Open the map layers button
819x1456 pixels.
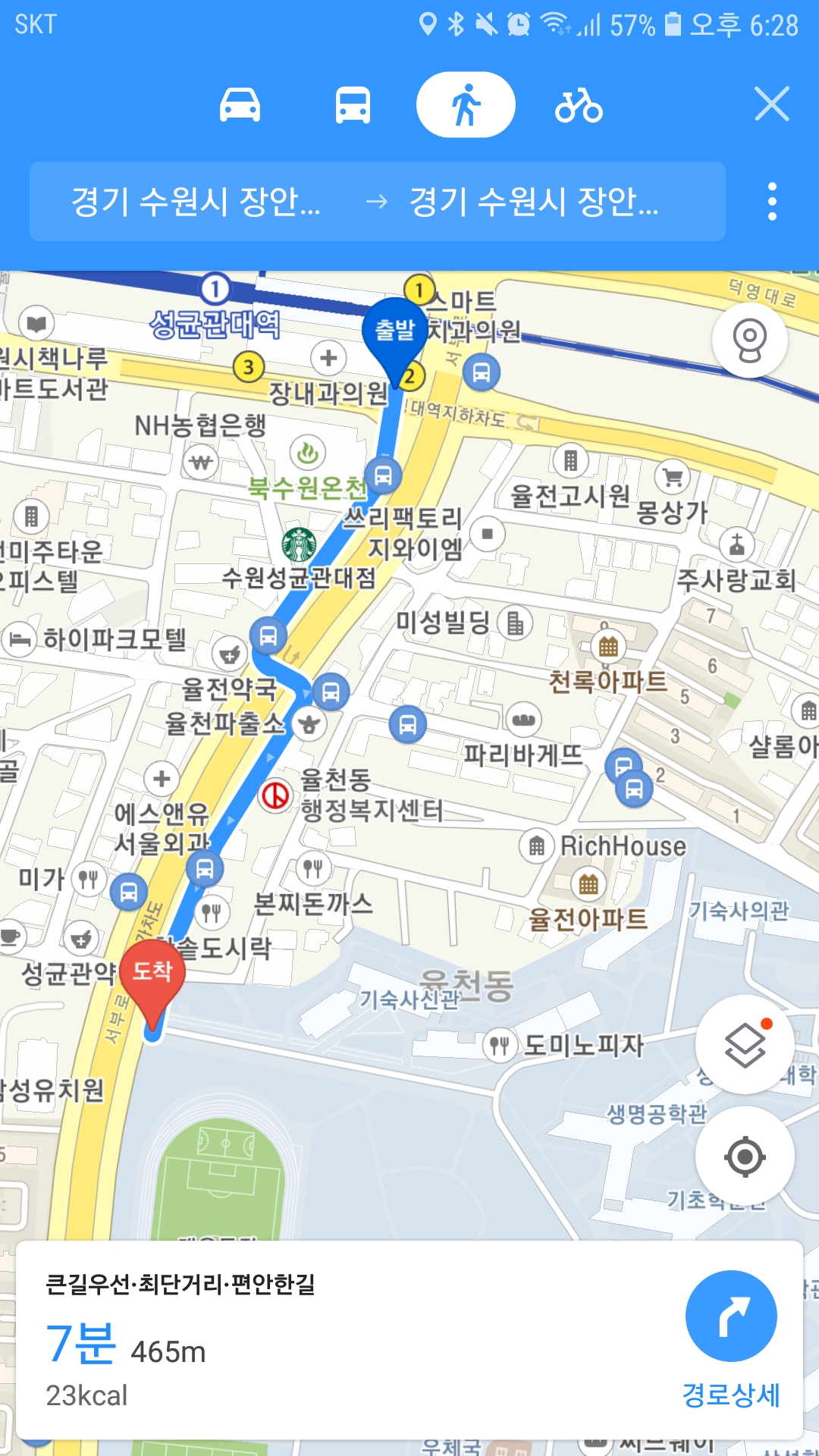tap(745, 1045)
